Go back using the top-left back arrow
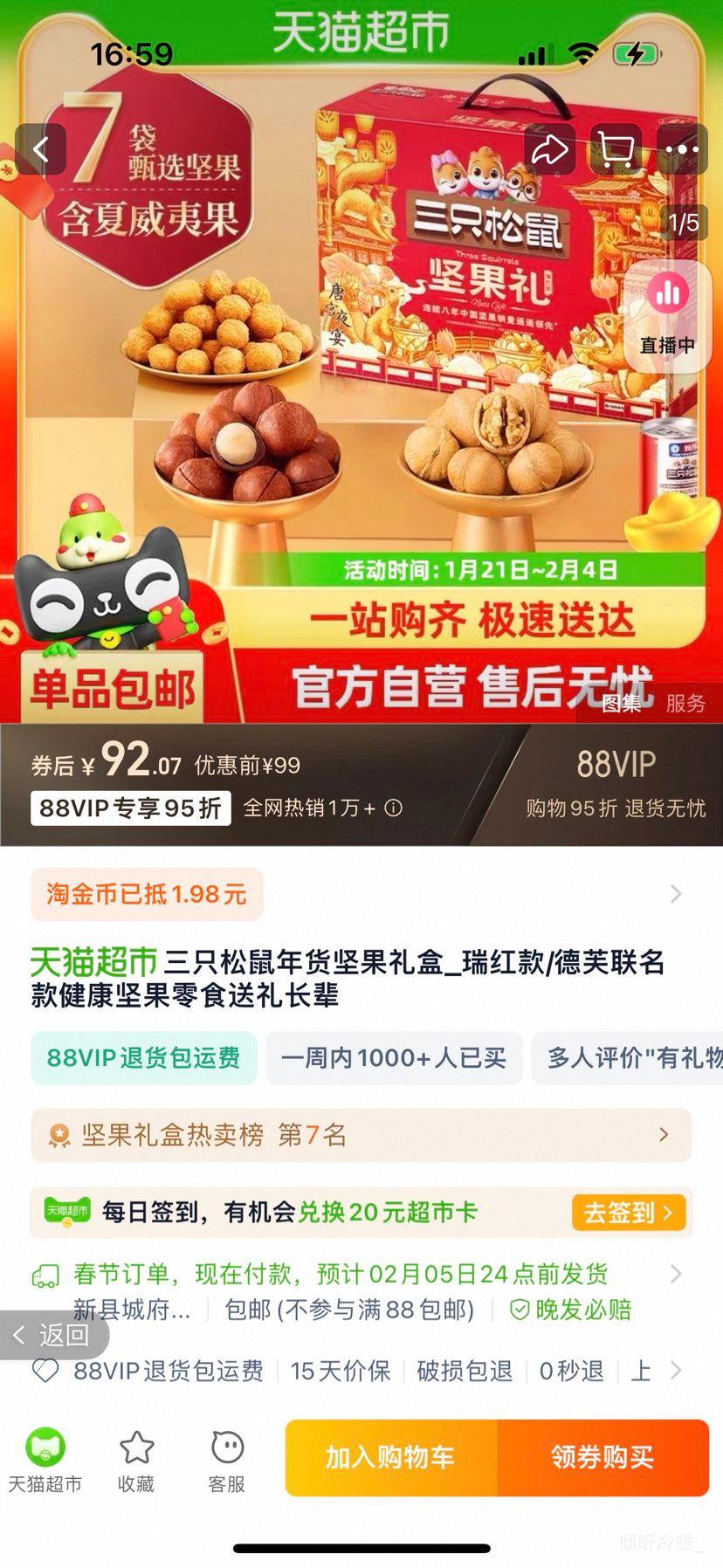 (41, 149)
